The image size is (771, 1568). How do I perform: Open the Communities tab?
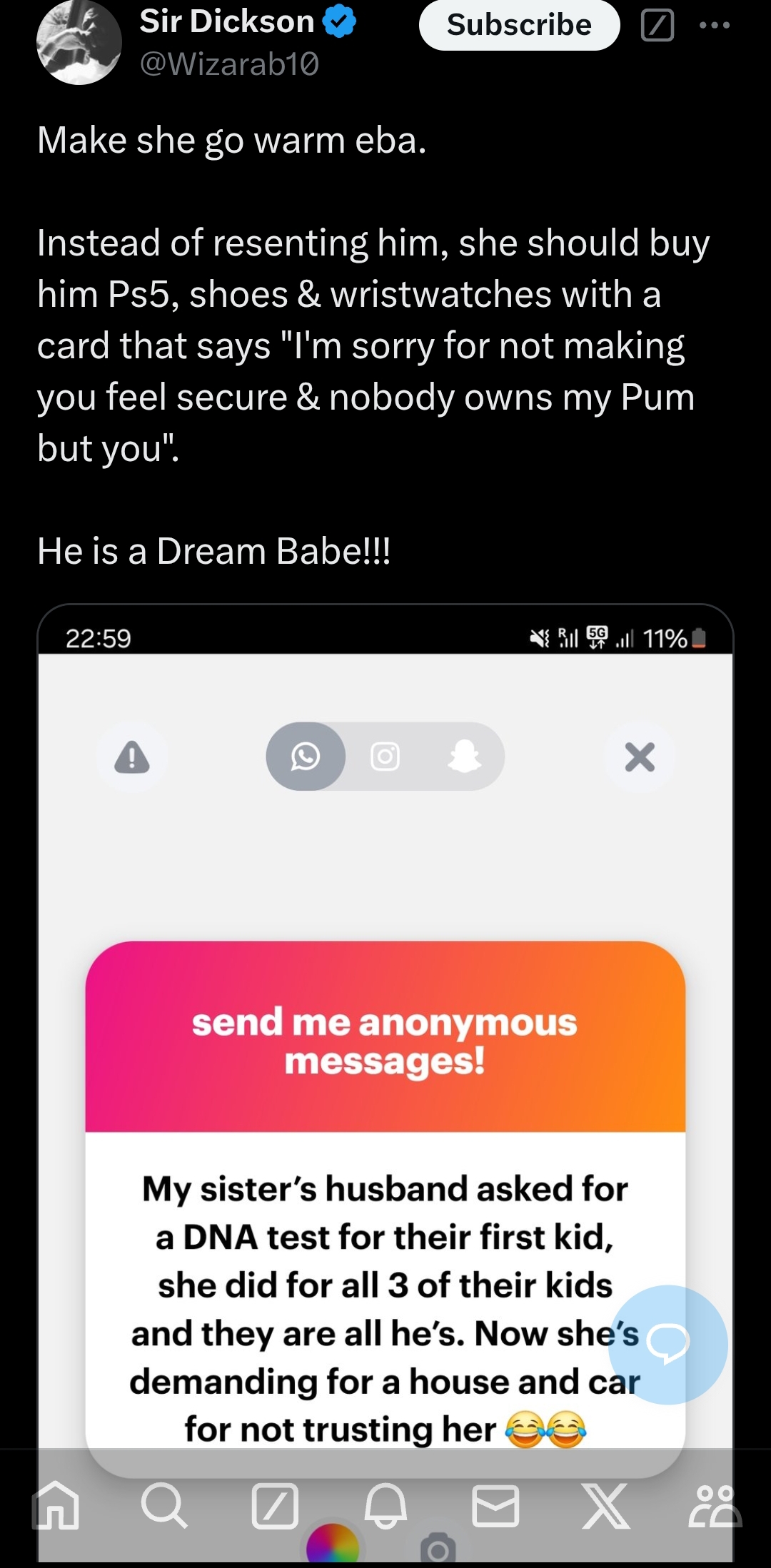click(715, 1504)
